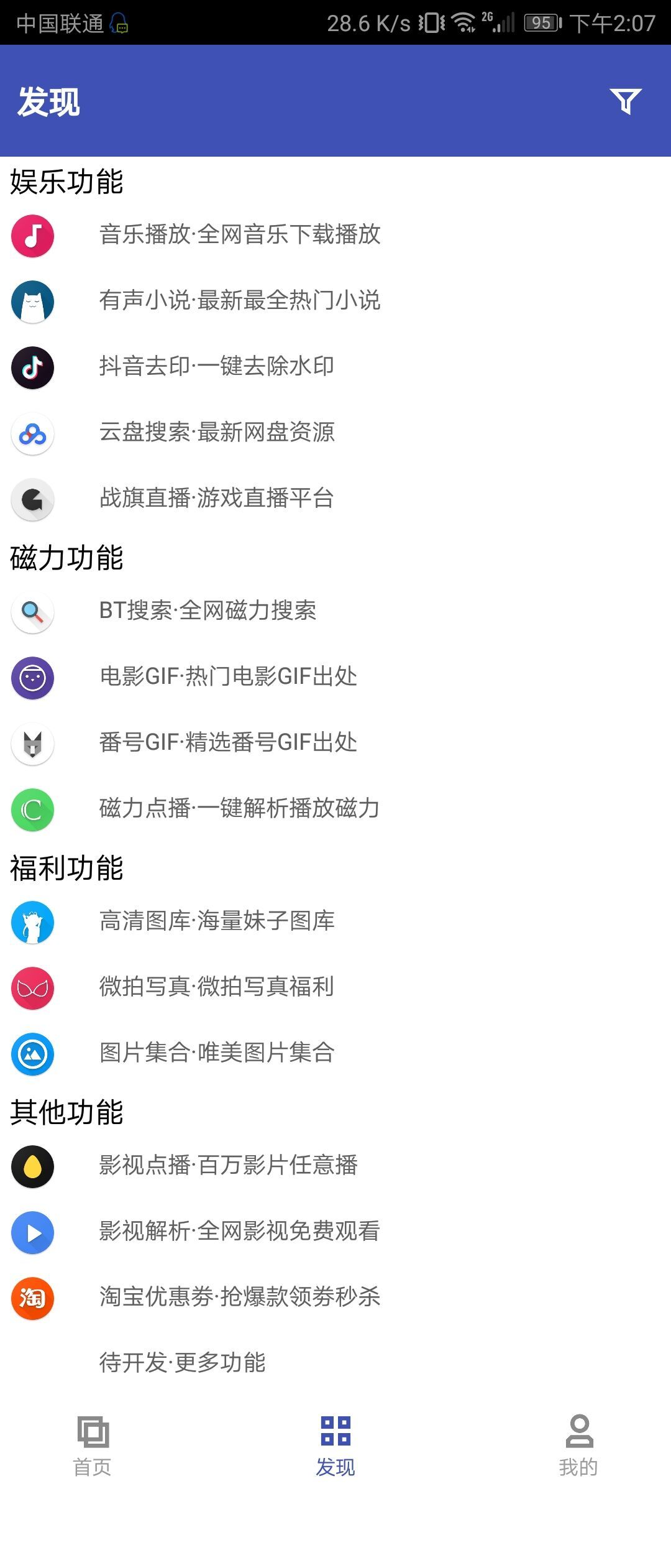Tap 高清图库·海量妹子图库
The height and width of the screenshot is (1568, 671).
tap(217, 921)
